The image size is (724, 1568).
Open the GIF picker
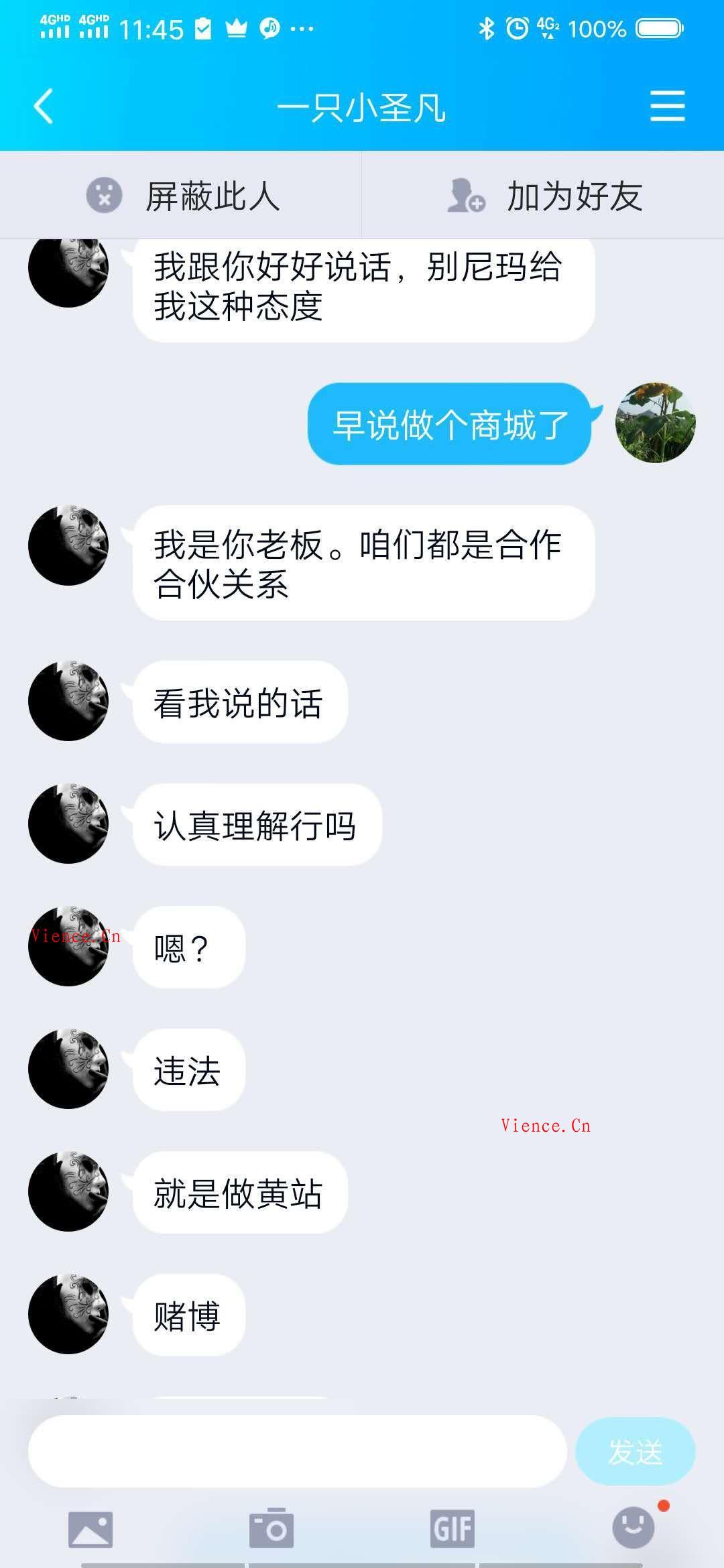coord(452,1528)
